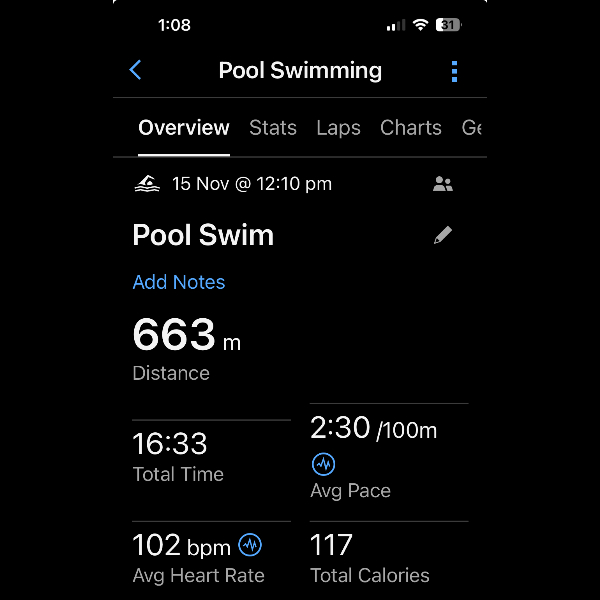
Task: Open Avg Heart Rate insight icon
Action: tap(250, 546)
